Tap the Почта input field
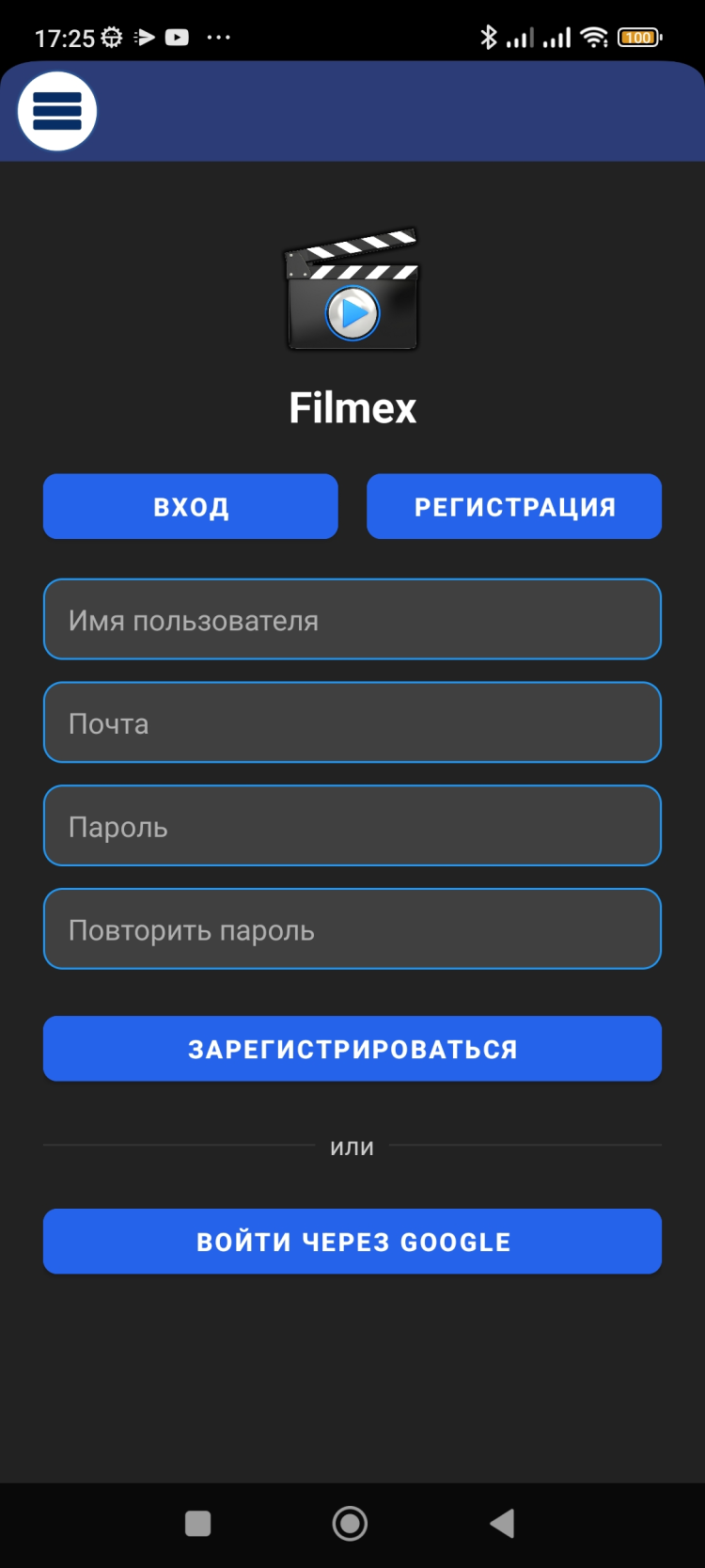705x1568 pixels. click(352, 722)
